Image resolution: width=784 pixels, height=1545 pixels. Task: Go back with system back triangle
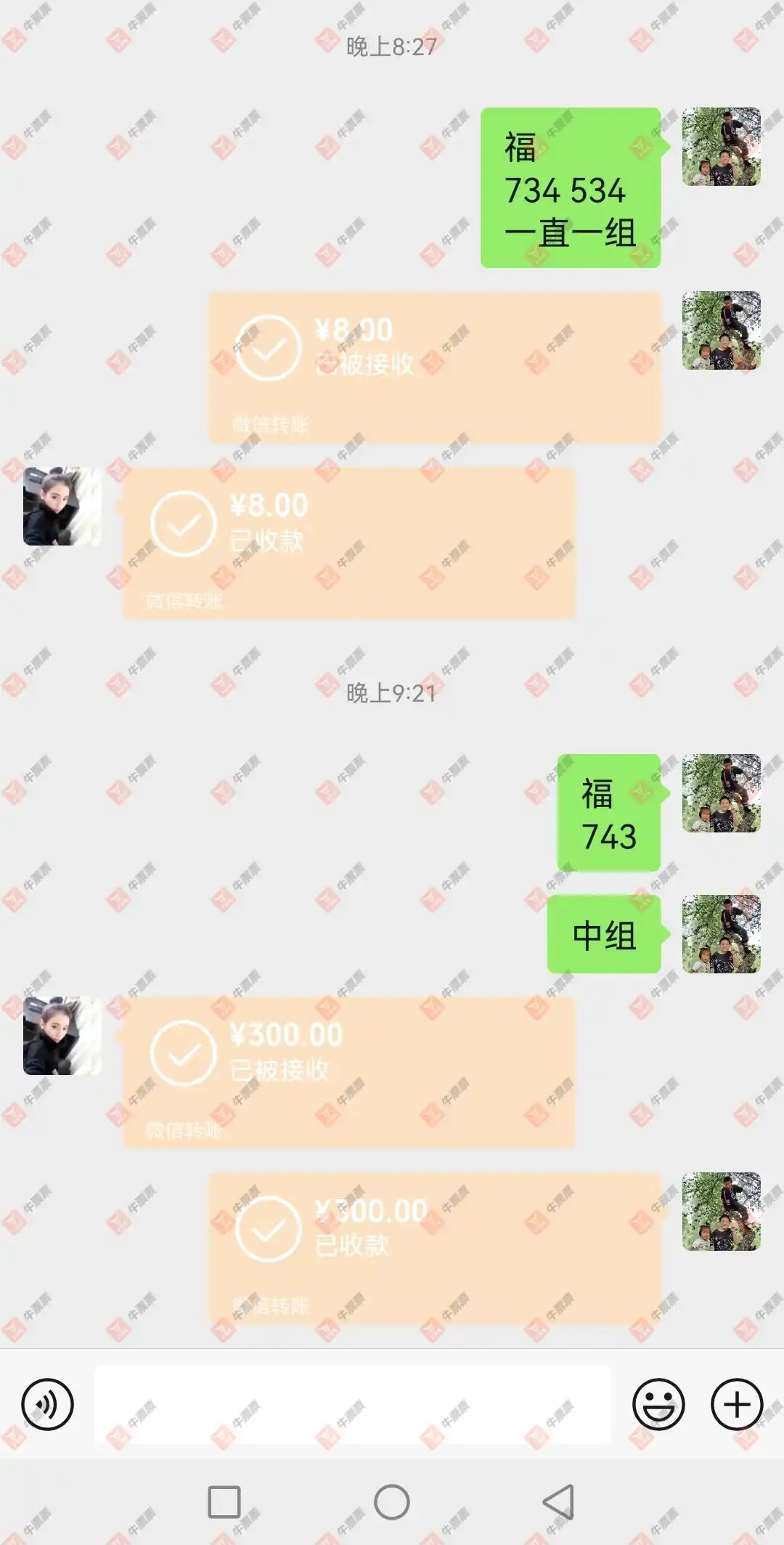558,1501
